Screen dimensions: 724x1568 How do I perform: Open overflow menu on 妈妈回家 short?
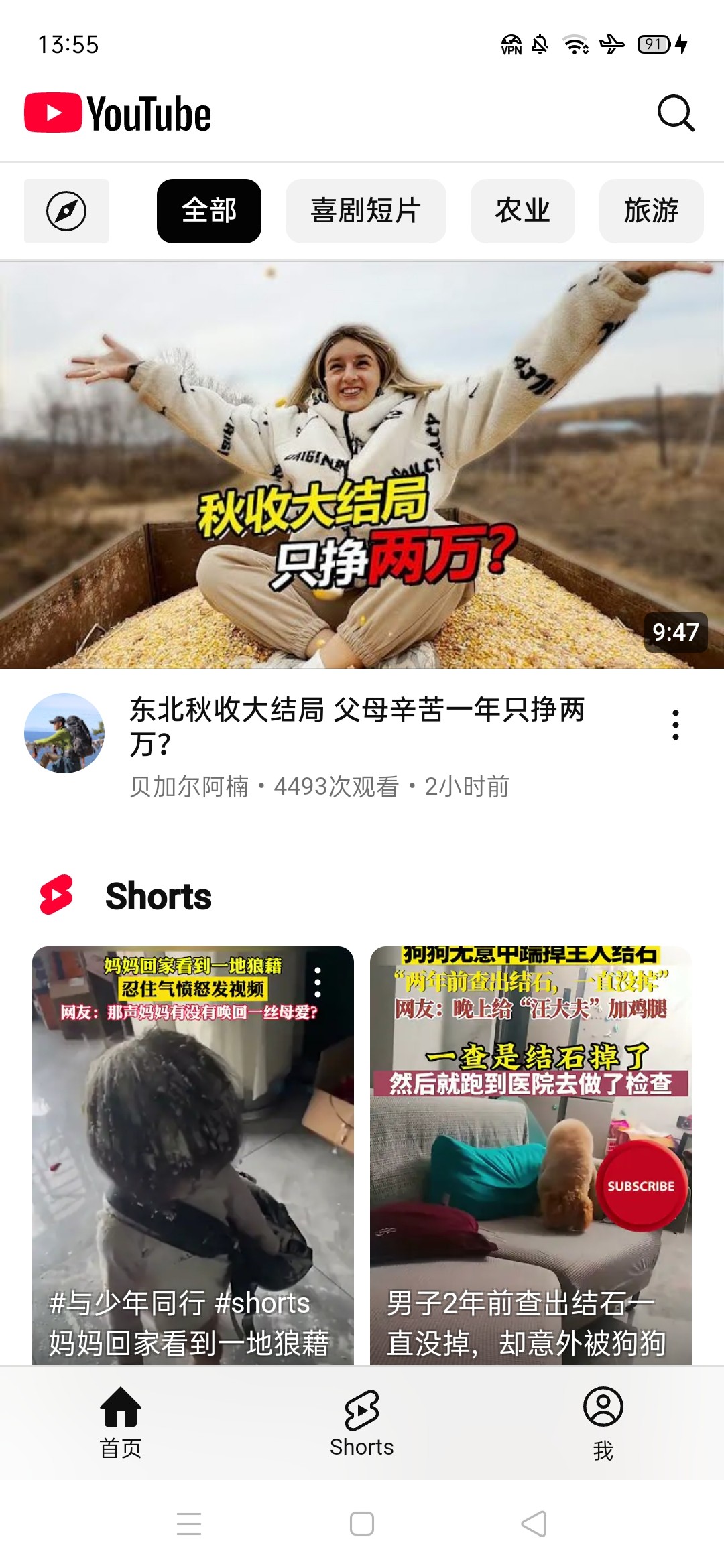coord(318,982)
